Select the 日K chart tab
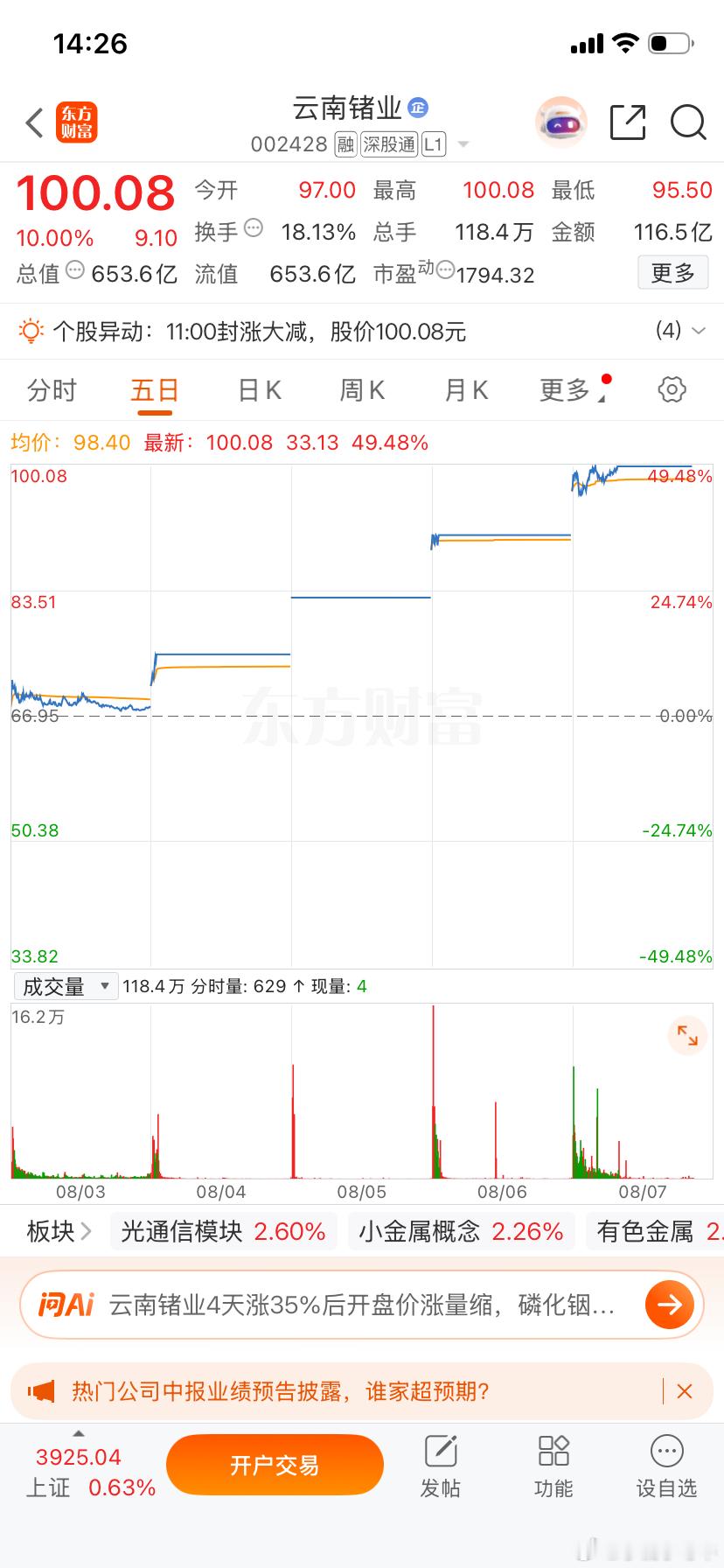Viewport: 724px width, 1568px height. pyautogui.click(x=260, y=390)
